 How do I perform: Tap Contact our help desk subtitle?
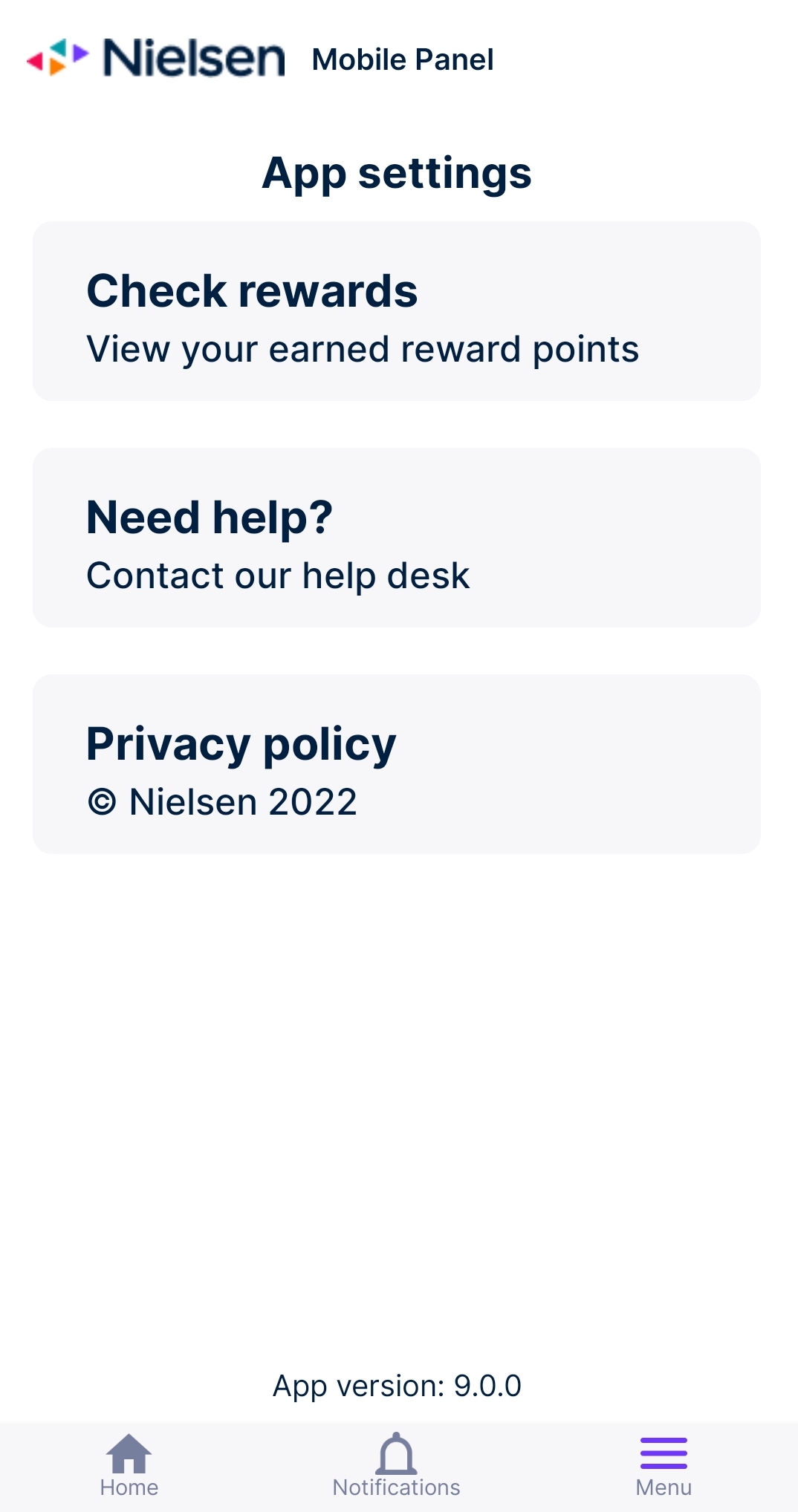[x=277, y=576]
